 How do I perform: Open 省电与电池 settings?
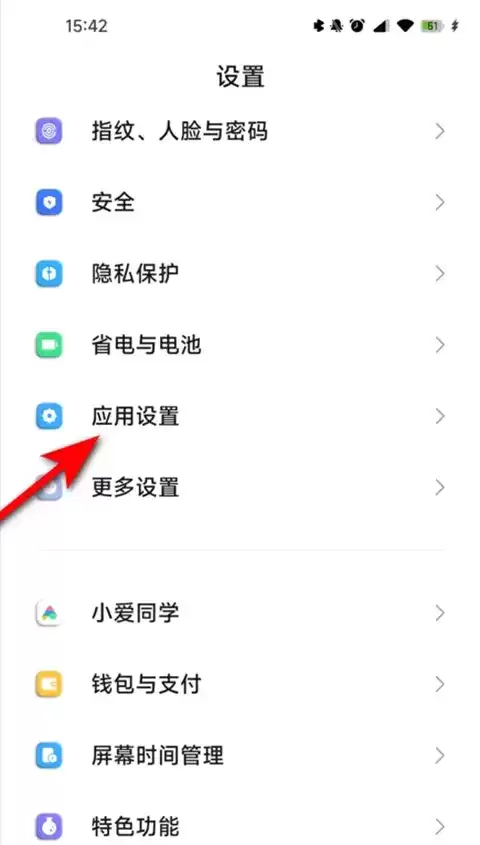click(240, 345)
